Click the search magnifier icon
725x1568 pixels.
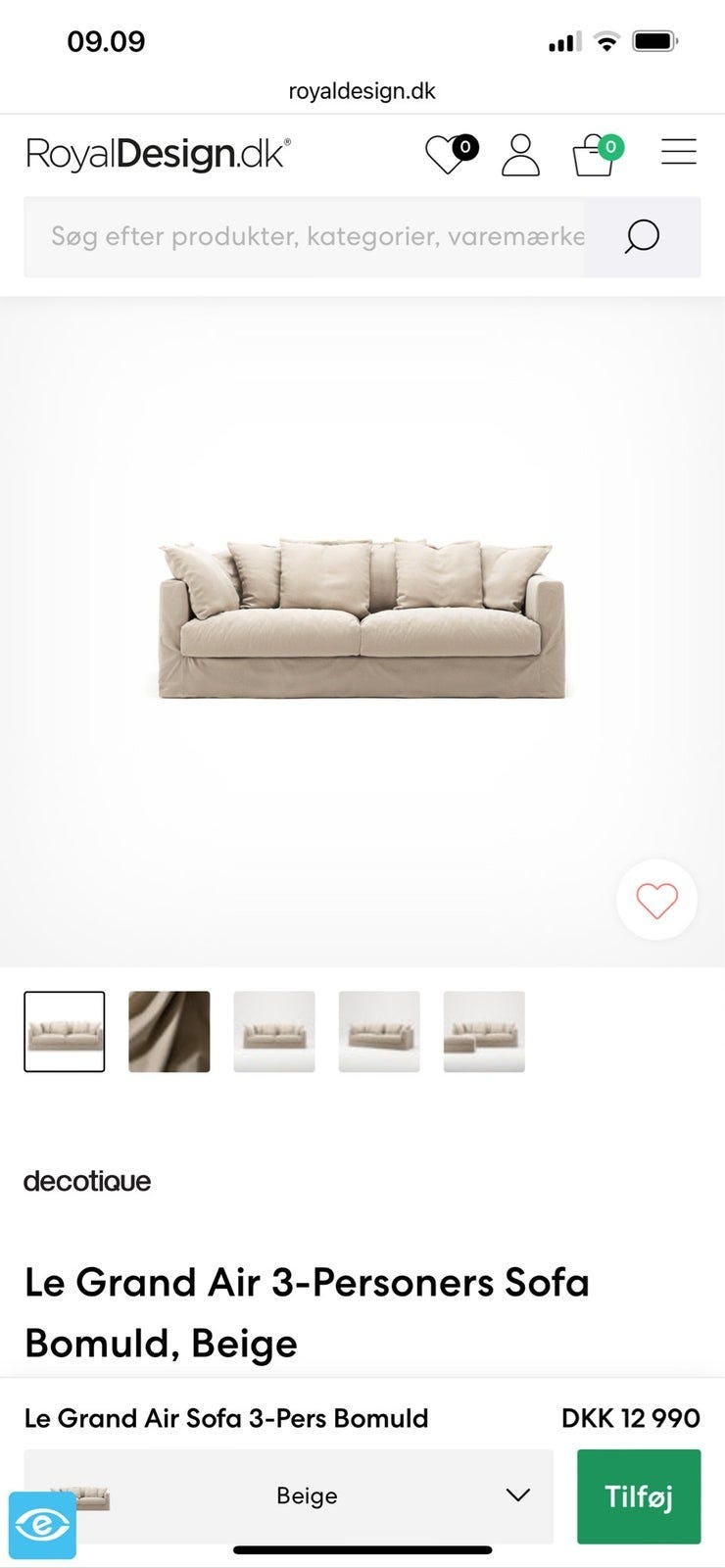tap(641, 236)
